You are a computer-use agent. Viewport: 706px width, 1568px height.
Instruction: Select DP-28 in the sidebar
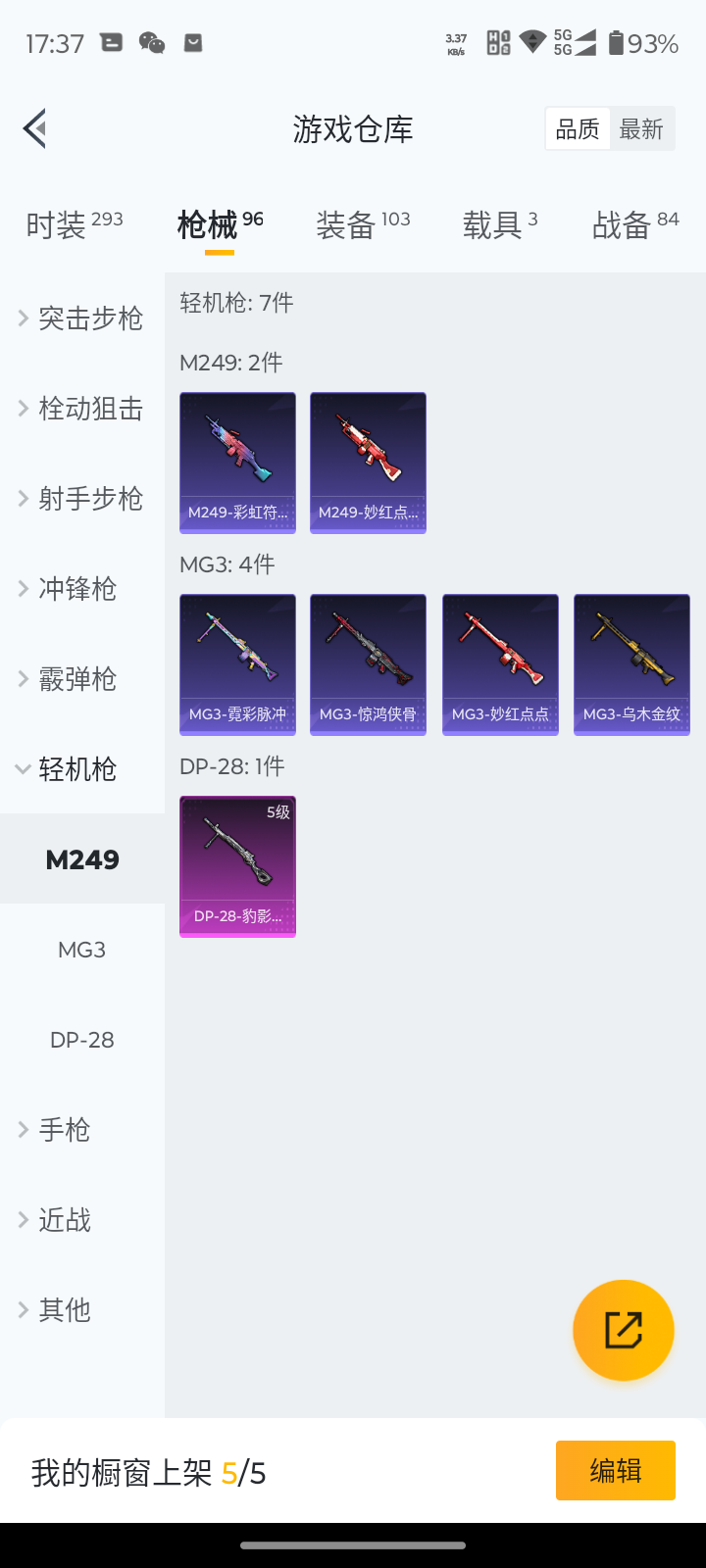click(x=82, y=1040)
